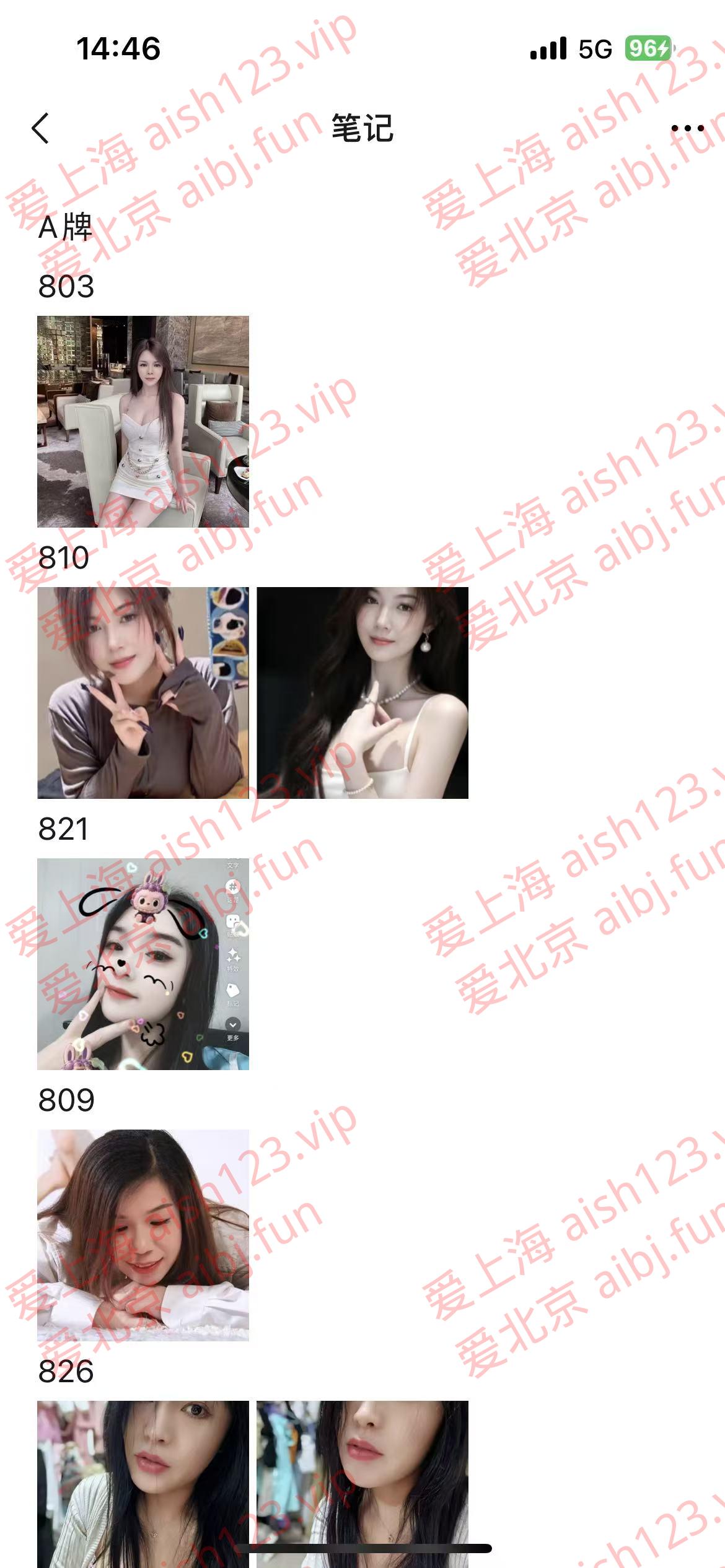The image size is (725, 1568).
Task: Tap the 文字 text tool icon
Action: click(233, 865)
